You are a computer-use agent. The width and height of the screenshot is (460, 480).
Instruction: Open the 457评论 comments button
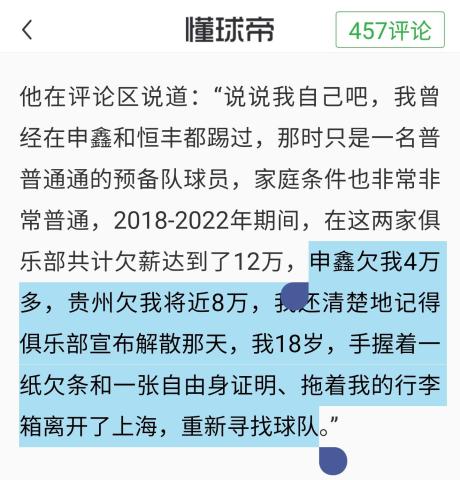click(x=390, y=30)
